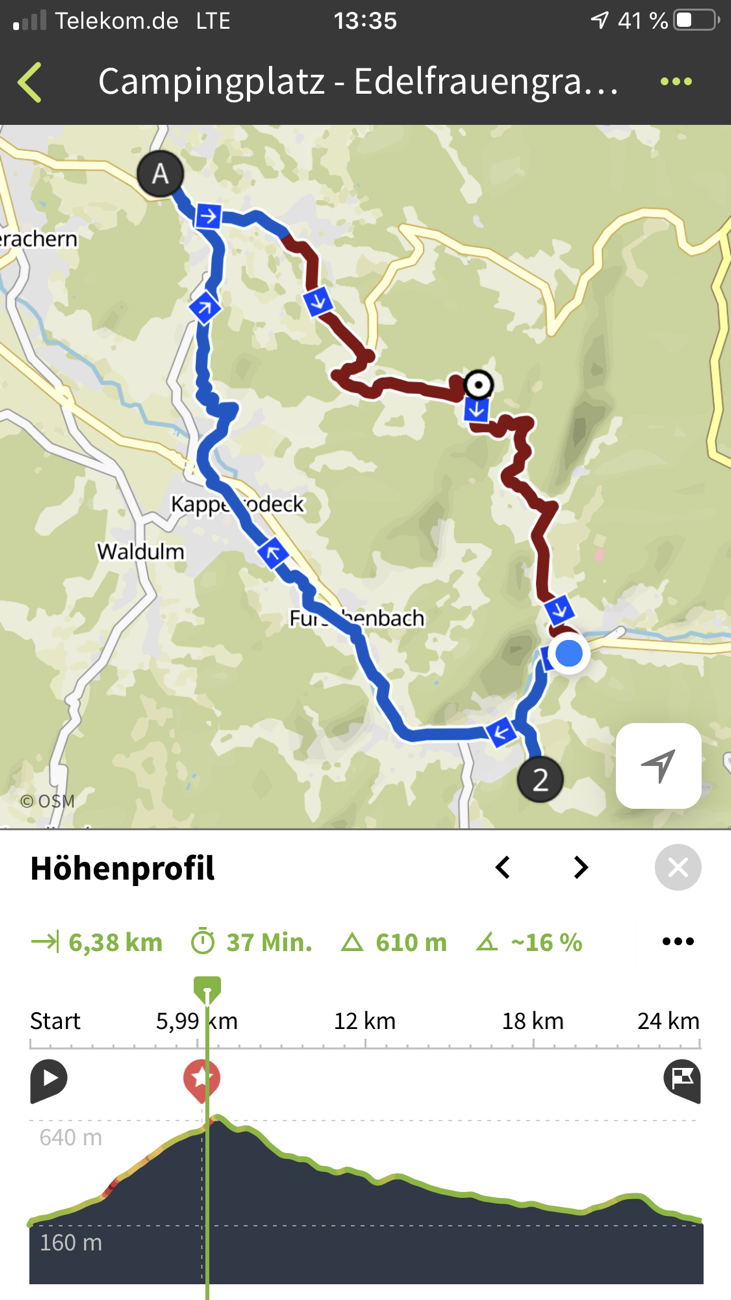Open the green overflow menu in header
This screenshot has height=1300, width=731.
[x=676, y=82]
